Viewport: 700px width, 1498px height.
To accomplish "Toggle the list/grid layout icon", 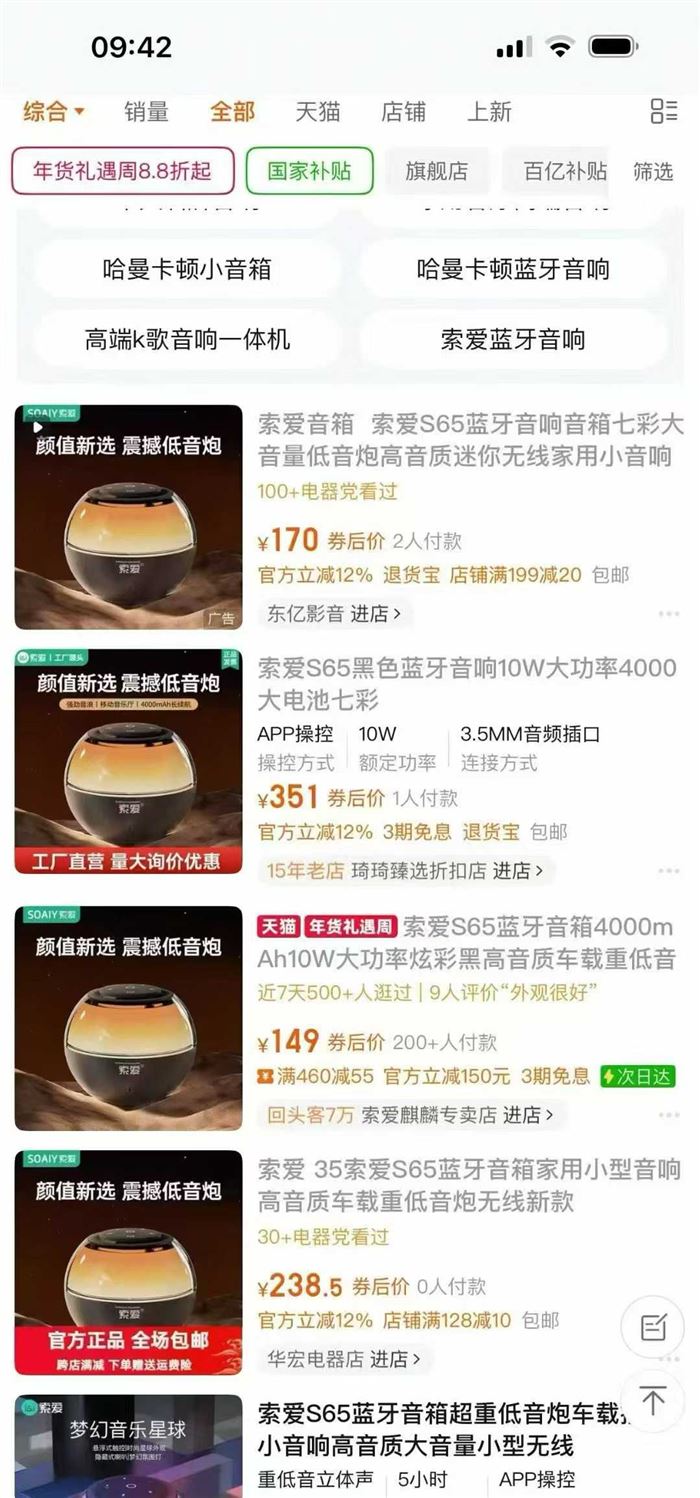I will coord(663,112).
